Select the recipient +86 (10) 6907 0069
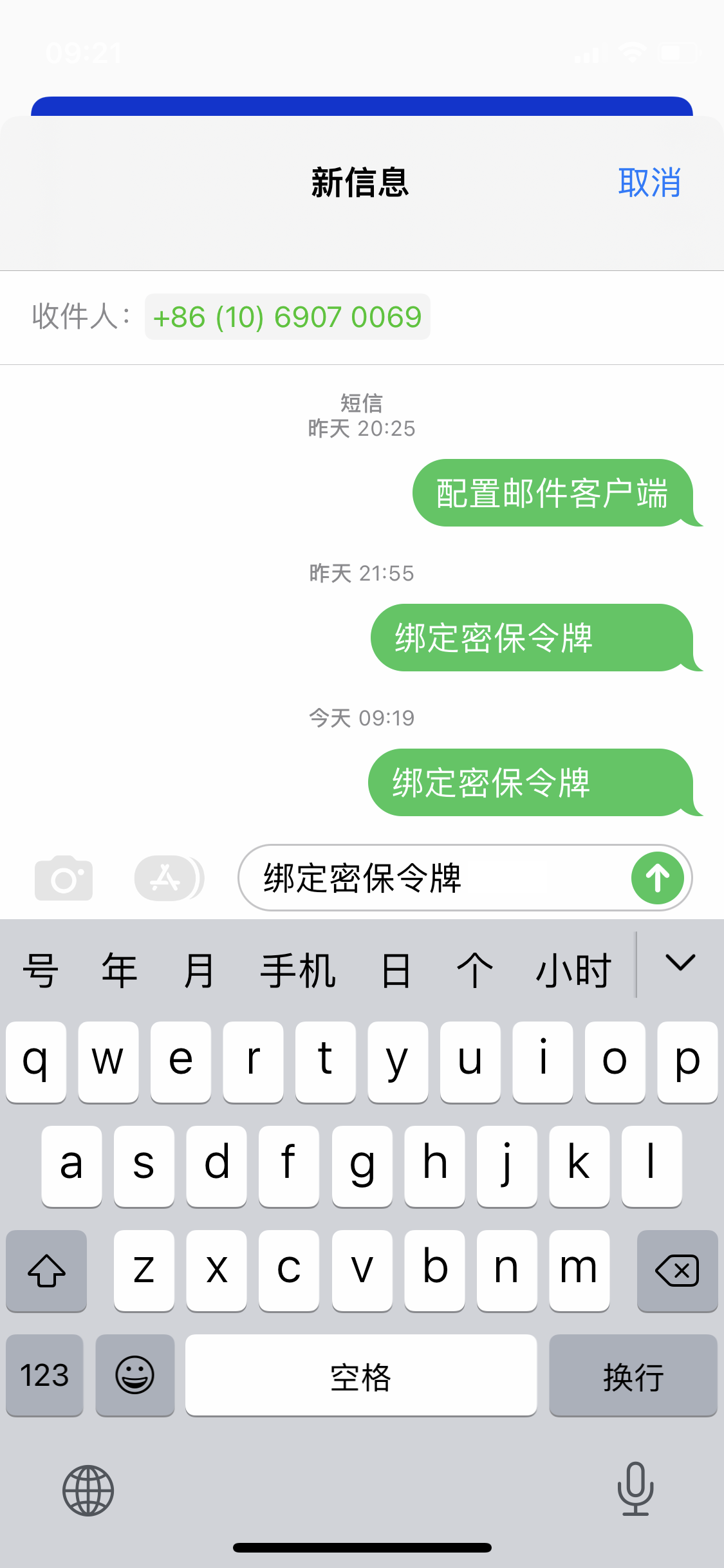724x1568 pixels. (287, 317)
